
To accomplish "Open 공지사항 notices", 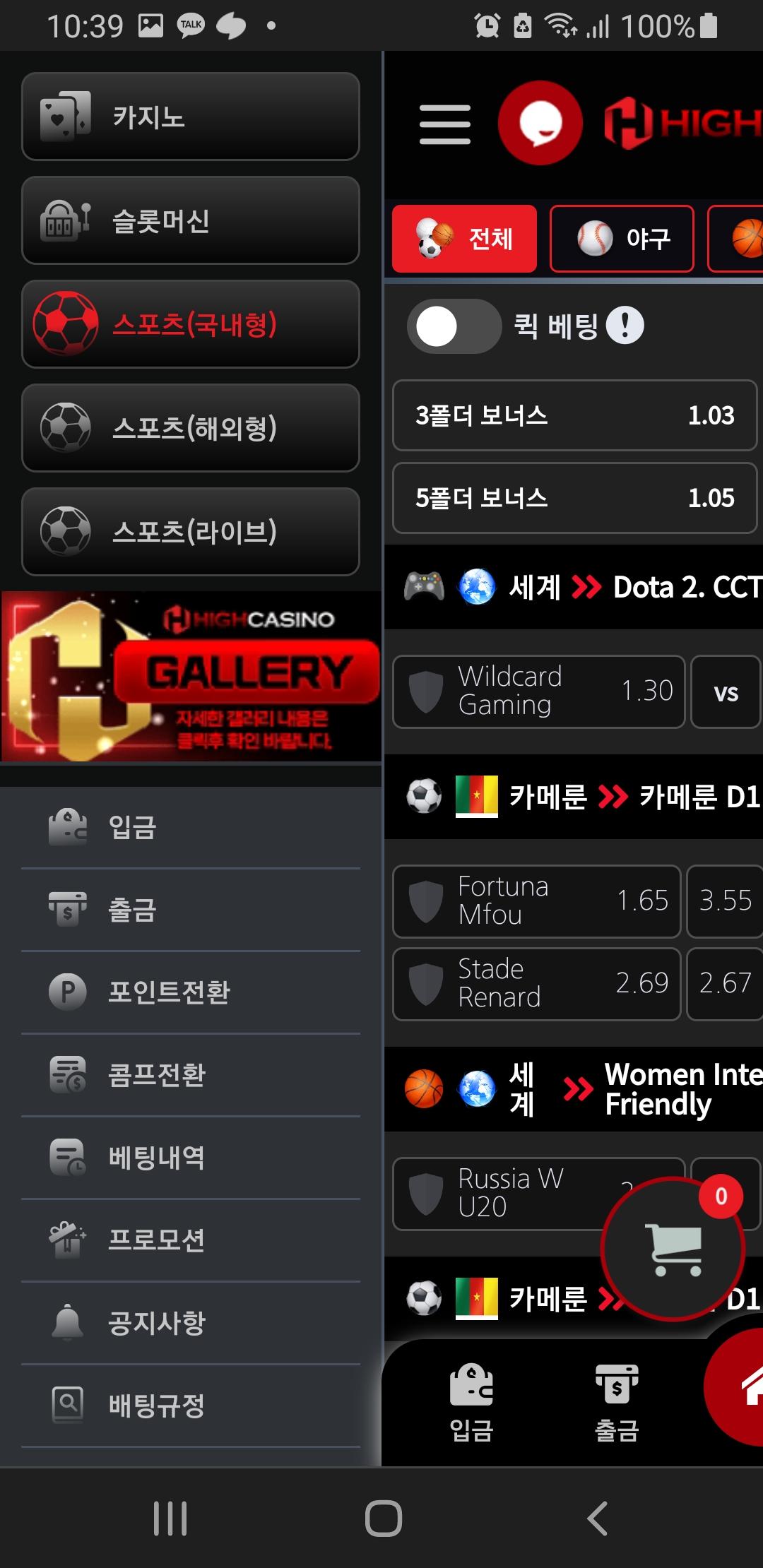I will 191,1322.
